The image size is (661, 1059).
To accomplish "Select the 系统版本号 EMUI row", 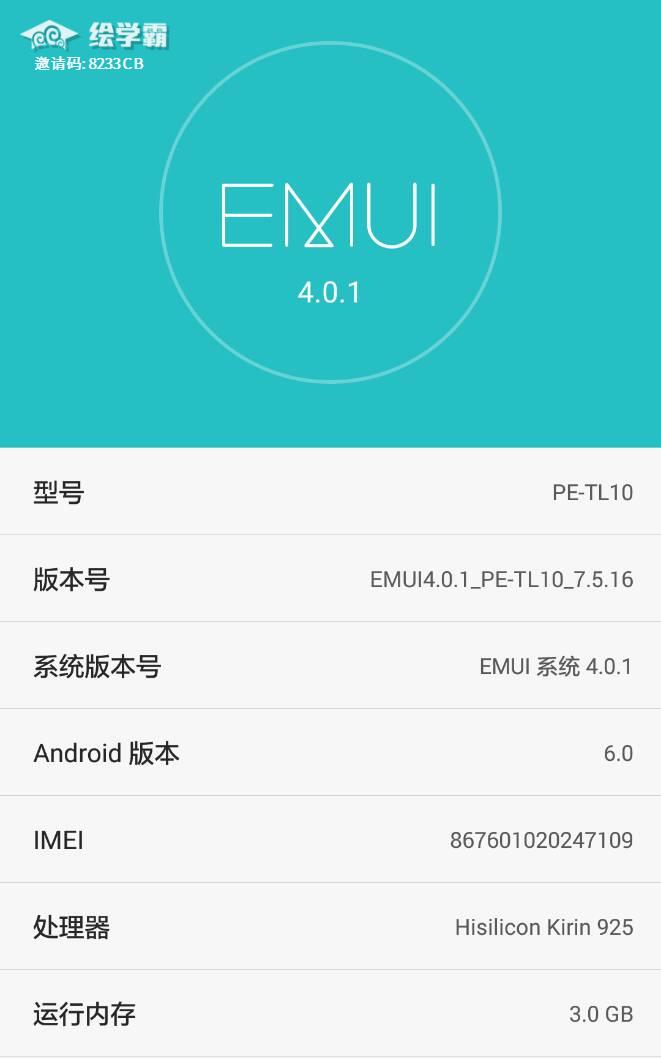I will [x=330, y=666].
